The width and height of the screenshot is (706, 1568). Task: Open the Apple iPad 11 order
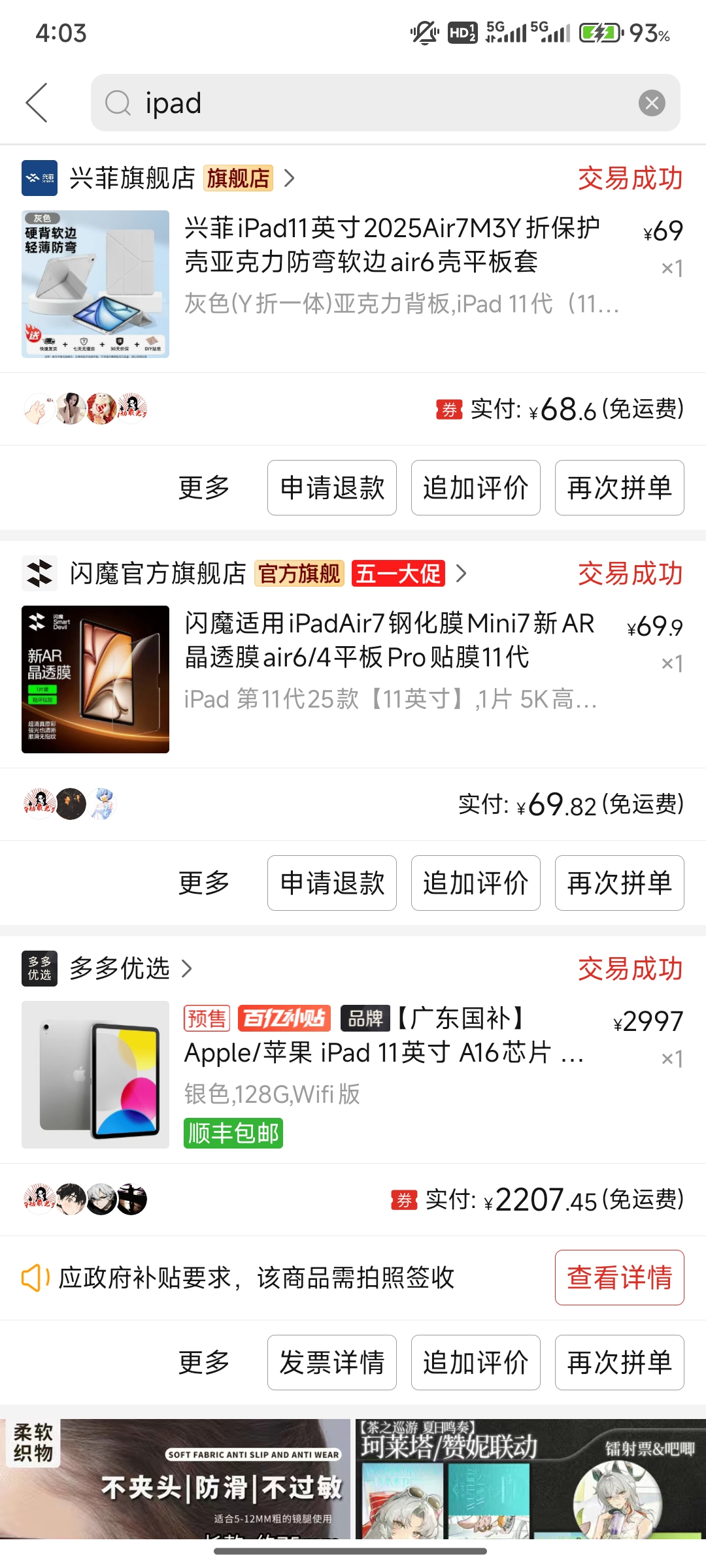coord(353,1075)
